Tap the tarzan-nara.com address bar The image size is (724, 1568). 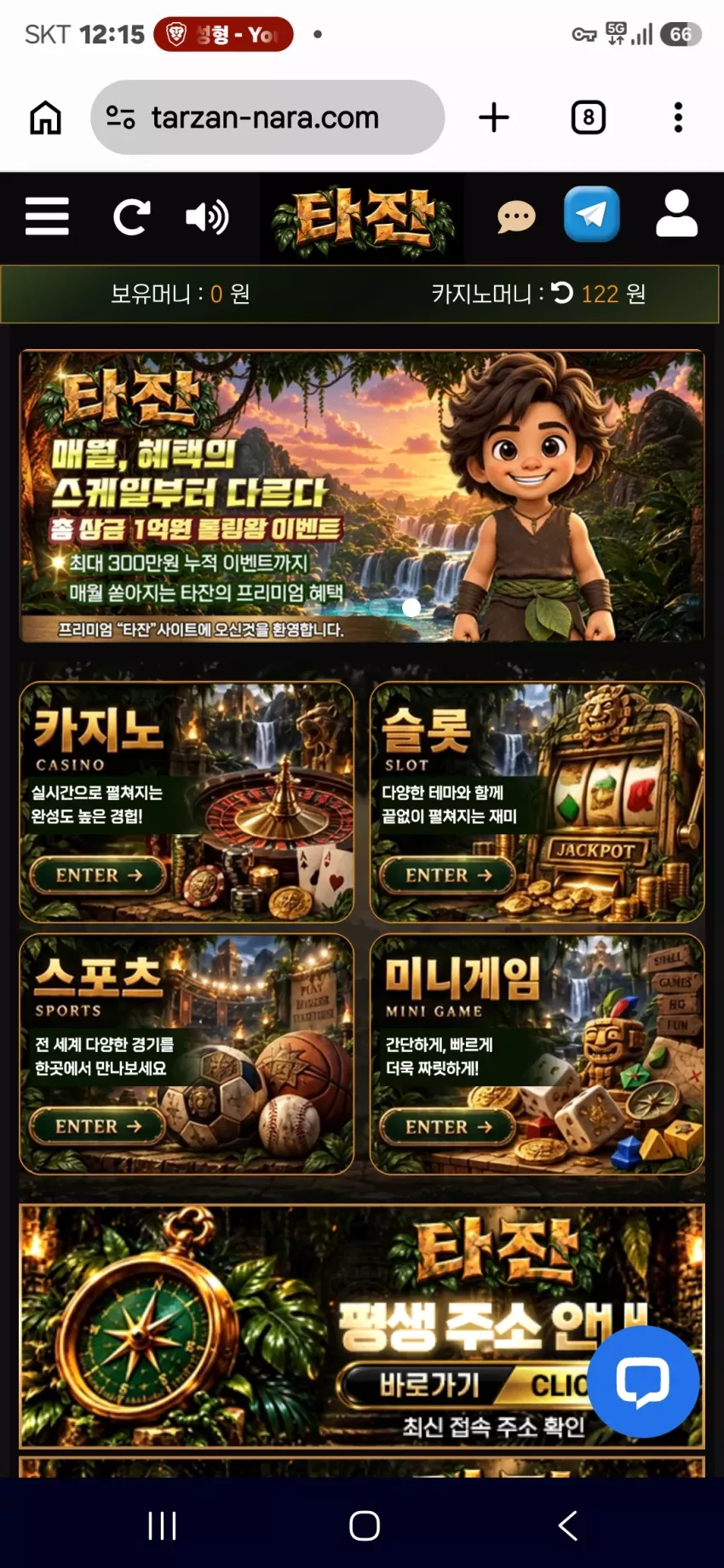point(267,117)
